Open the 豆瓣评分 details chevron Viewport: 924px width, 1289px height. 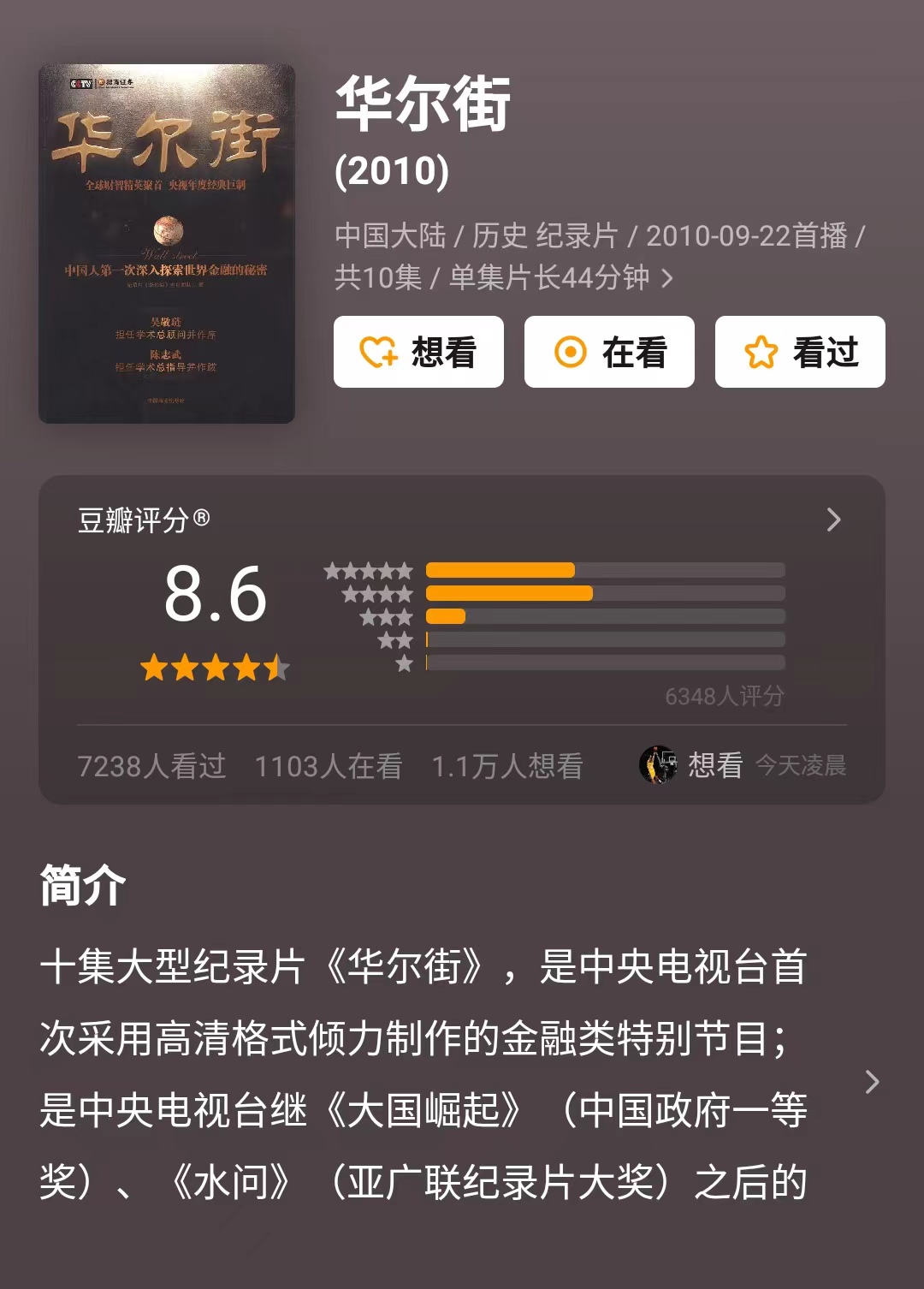833,520
